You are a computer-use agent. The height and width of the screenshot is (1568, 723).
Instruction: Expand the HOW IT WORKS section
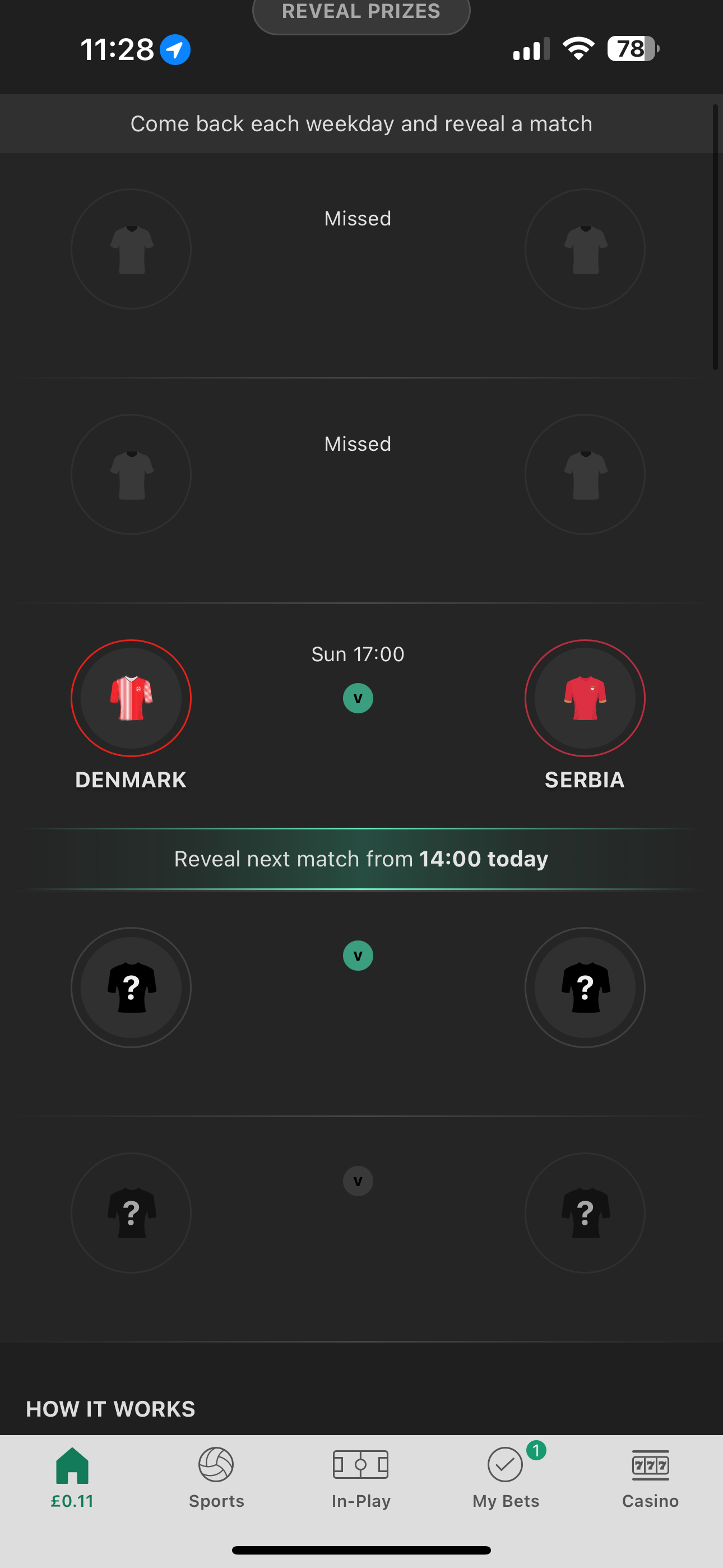coord(110,1408)
